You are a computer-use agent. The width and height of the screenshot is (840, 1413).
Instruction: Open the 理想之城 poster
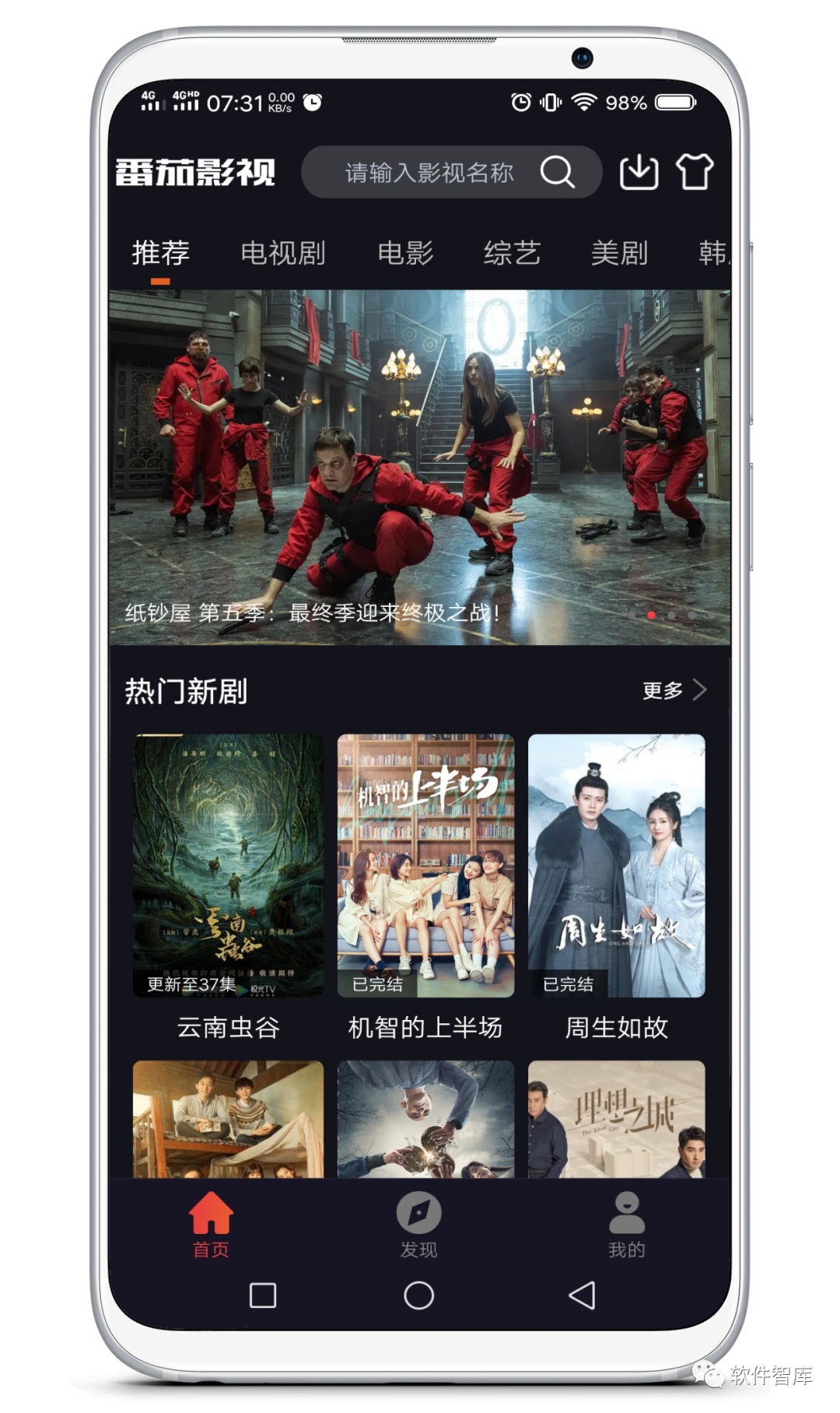[x=616, y=1119]
